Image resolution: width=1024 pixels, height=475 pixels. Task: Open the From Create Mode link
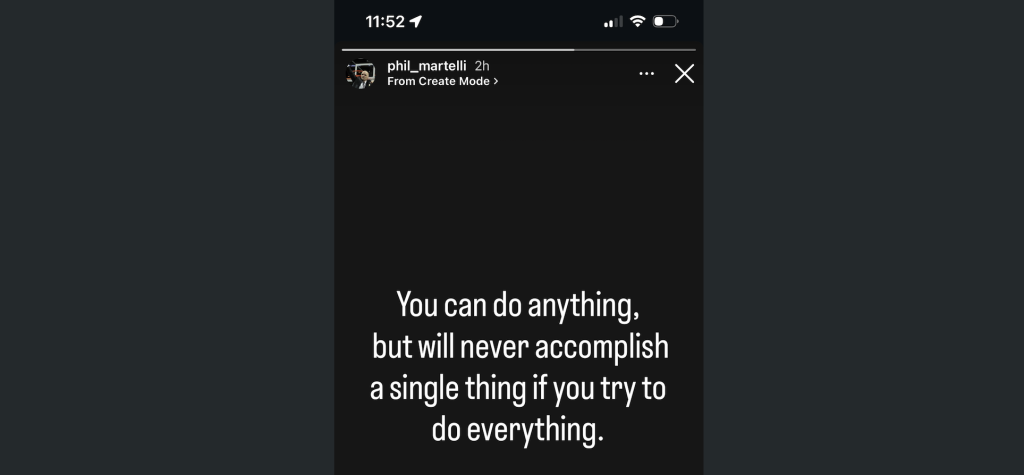(x=442, y=81)
